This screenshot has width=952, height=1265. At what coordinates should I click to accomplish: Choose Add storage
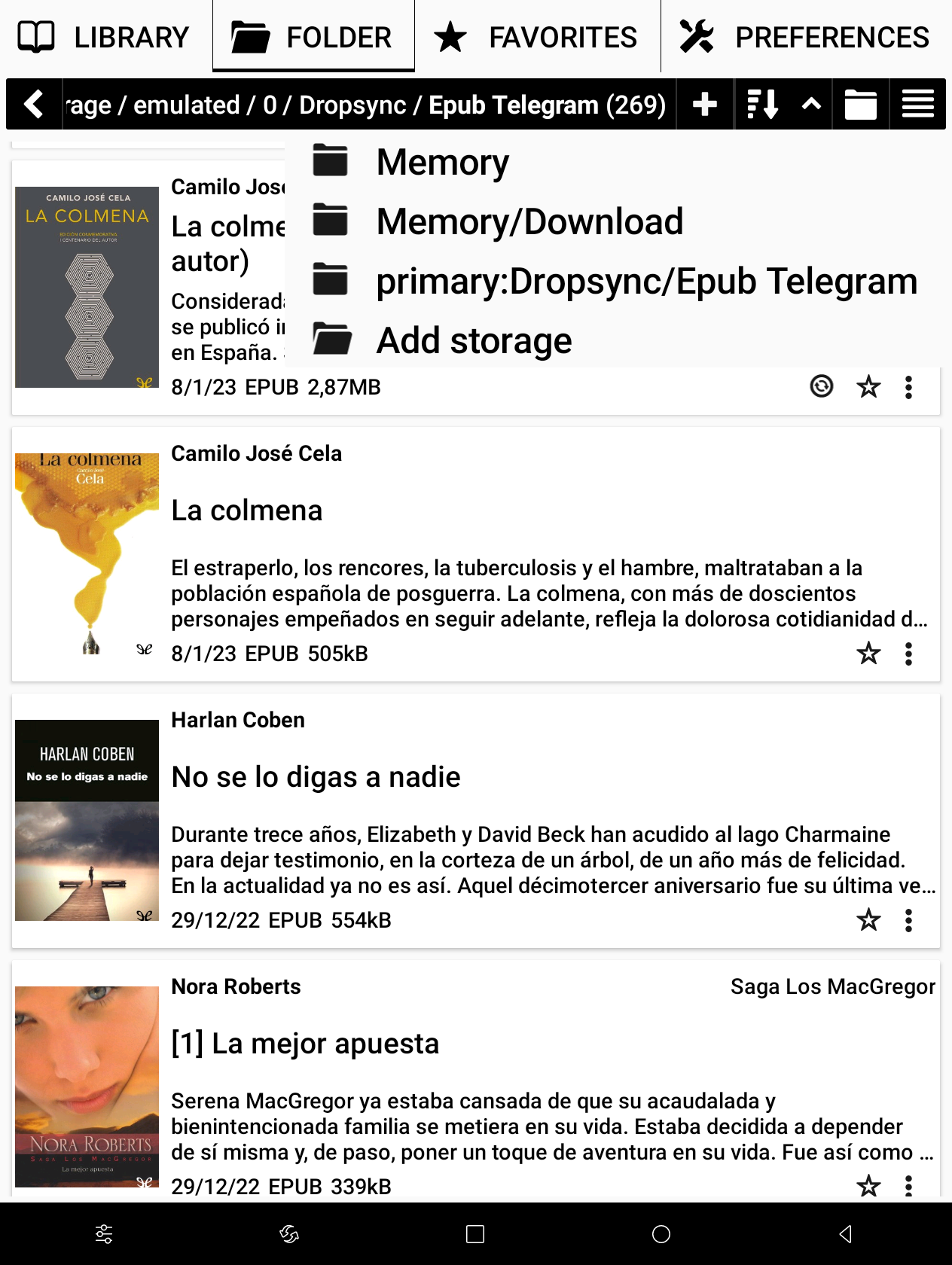[474, 340]
